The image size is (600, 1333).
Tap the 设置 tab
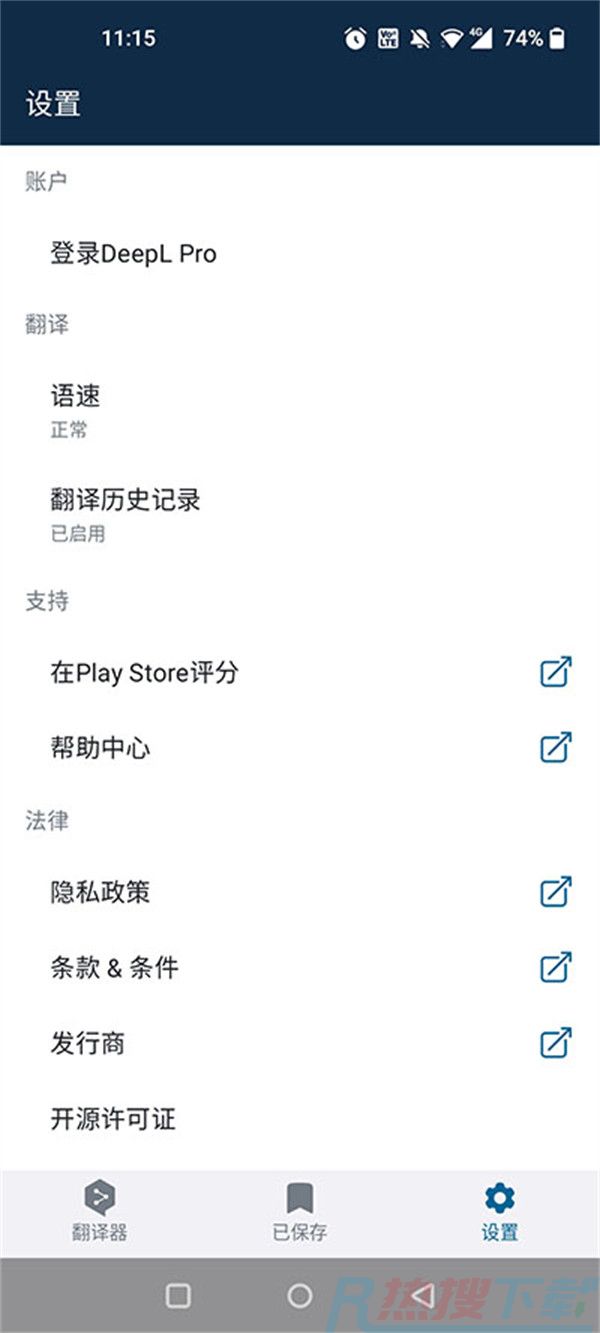[x=499, y=1212]
